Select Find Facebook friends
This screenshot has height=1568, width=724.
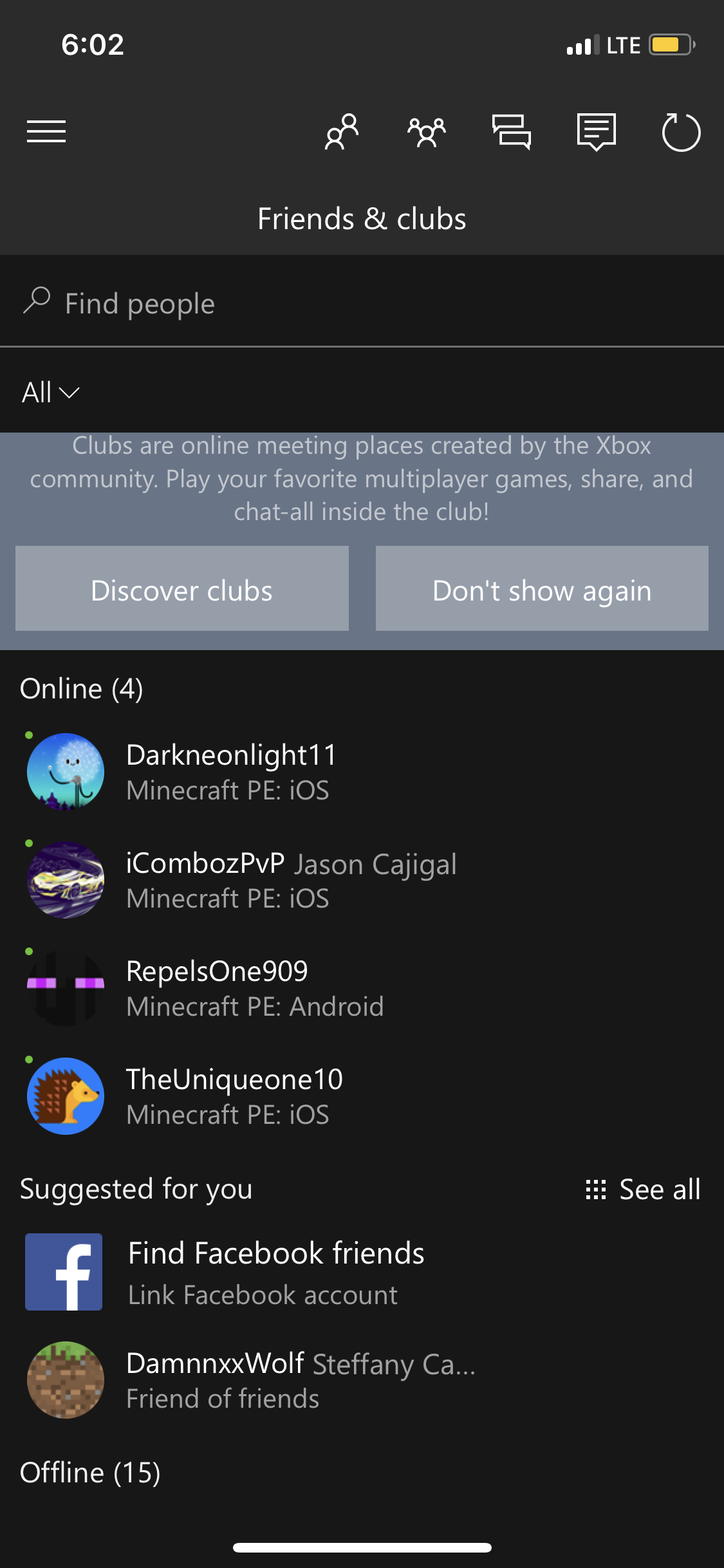coord(362,1272)
